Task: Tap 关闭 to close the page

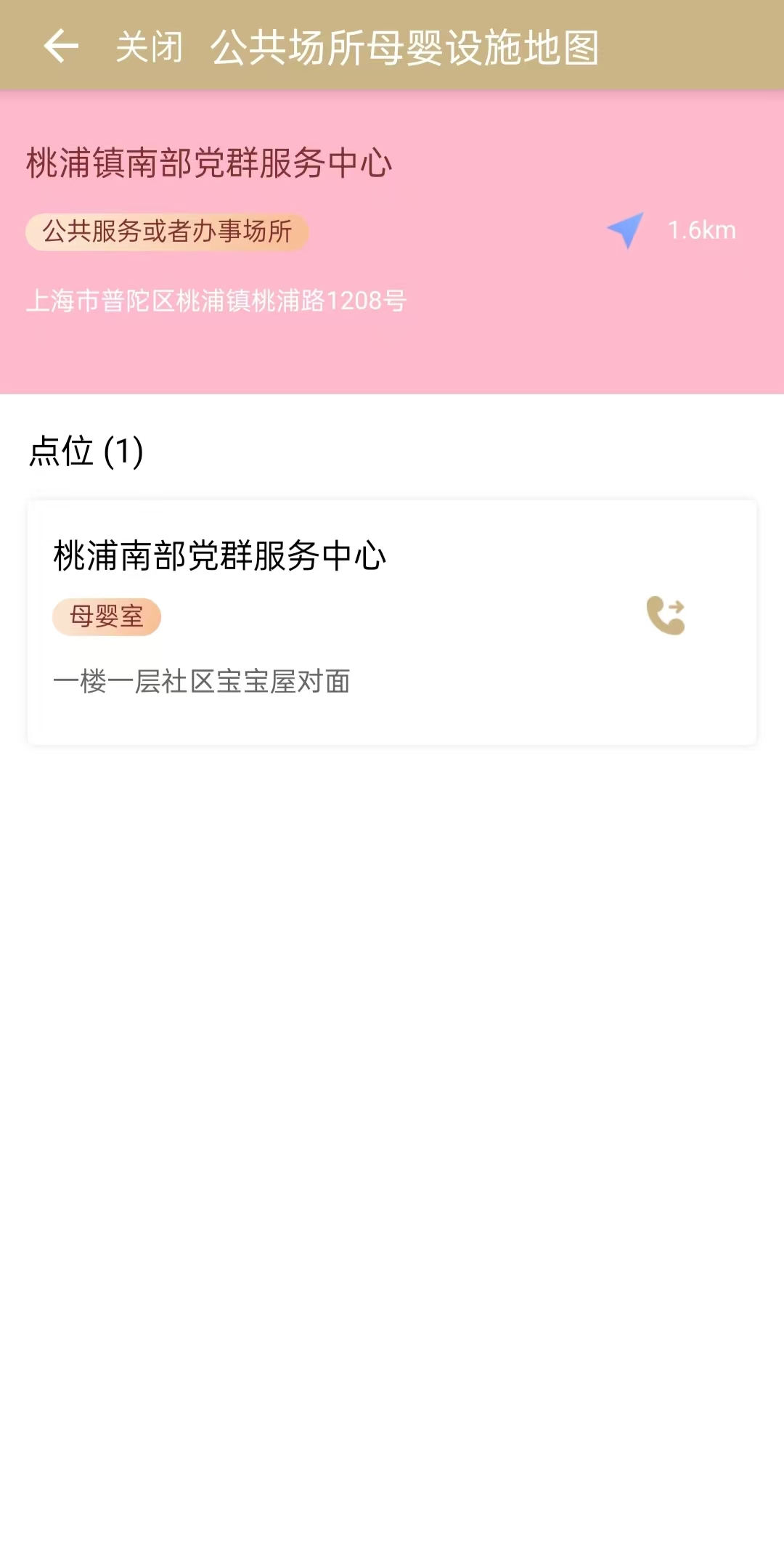Action: click(149, 47)
